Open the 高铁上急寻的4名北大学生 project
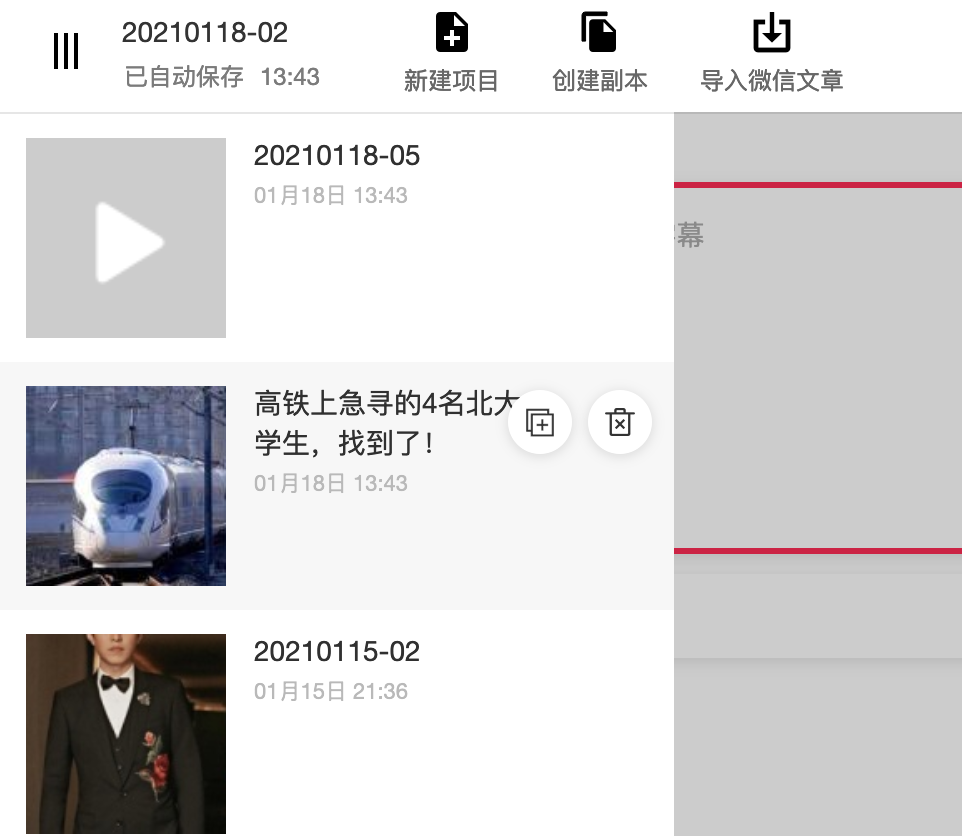Image resolution: width=962 pixels, height=836 pixels. point(380,422)
